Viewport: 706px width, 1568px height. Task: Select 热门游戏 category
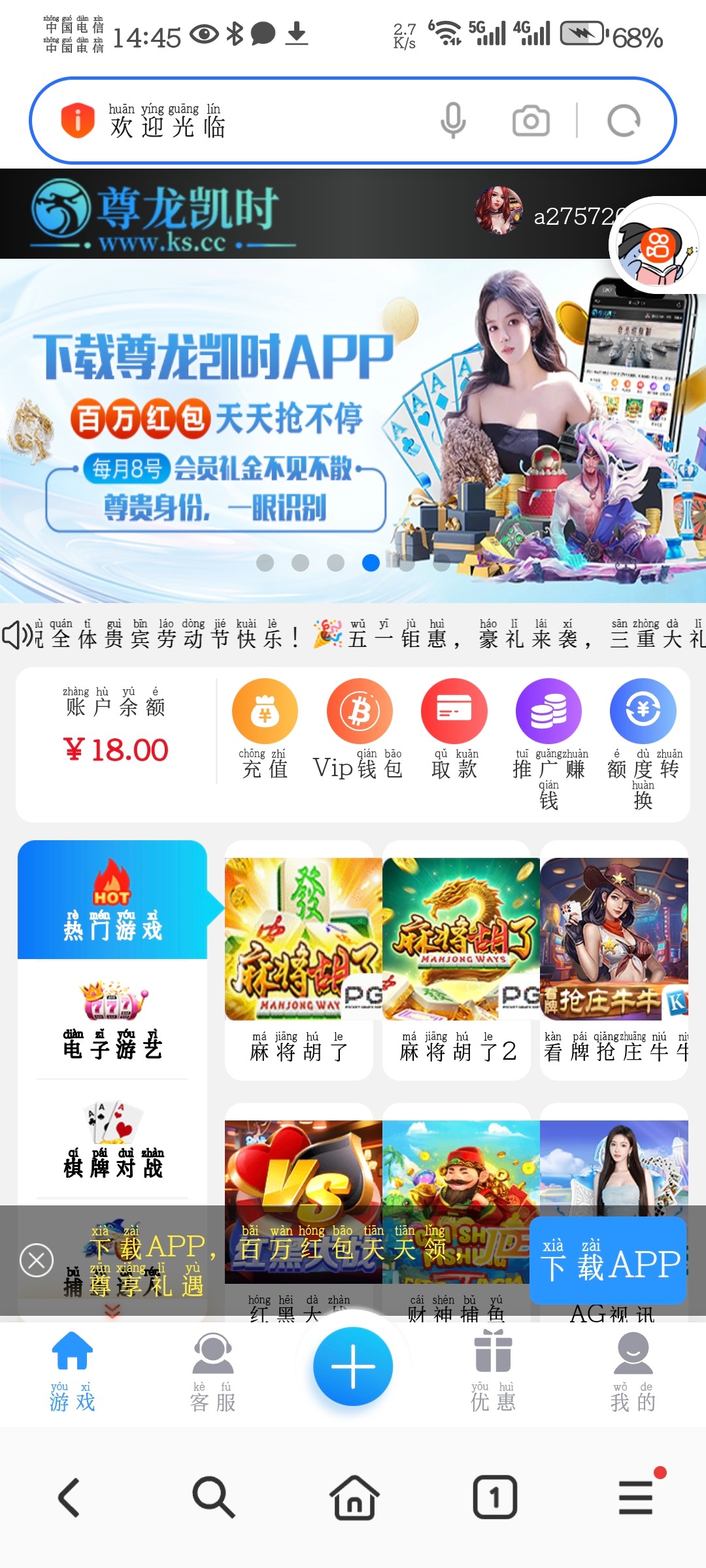(112, 900)
